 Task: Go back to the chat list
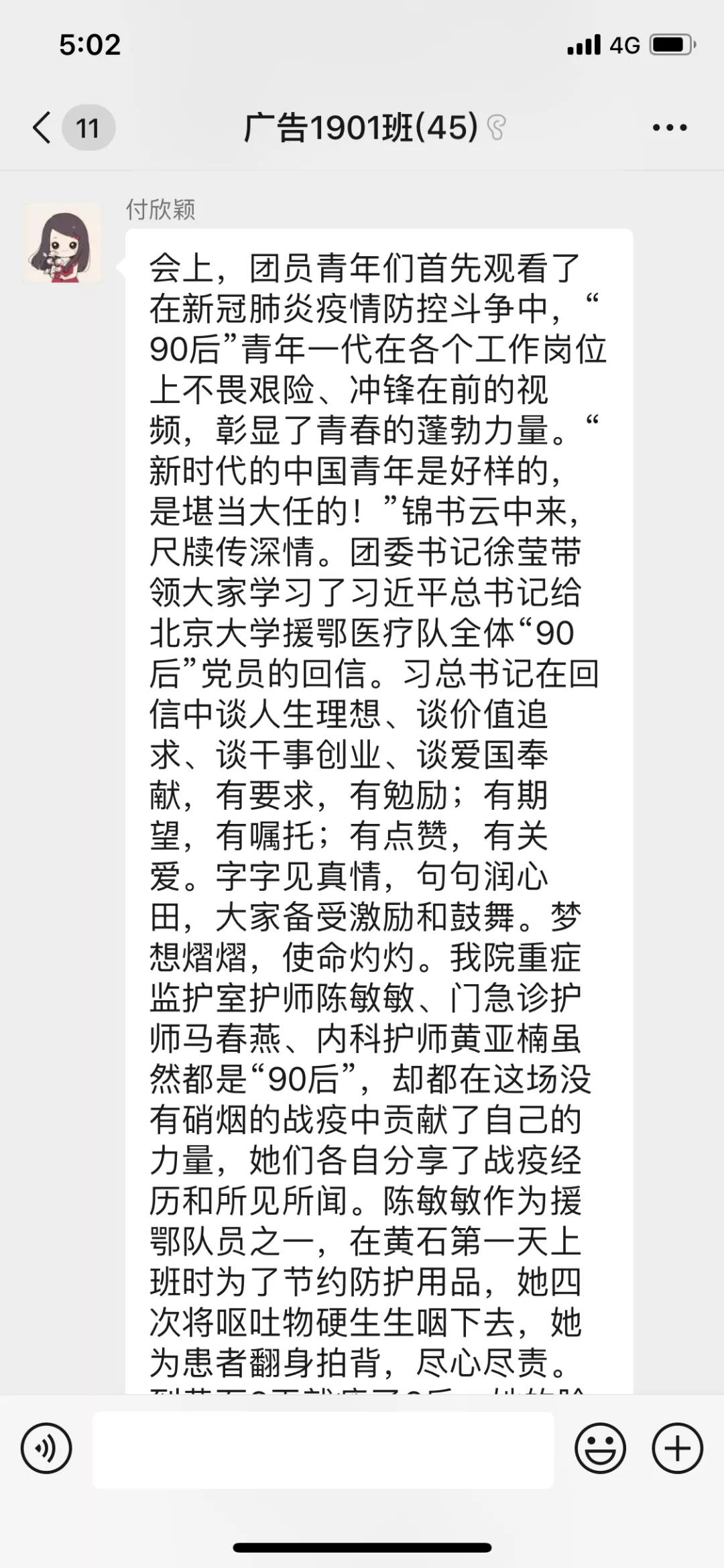point(42,127)
